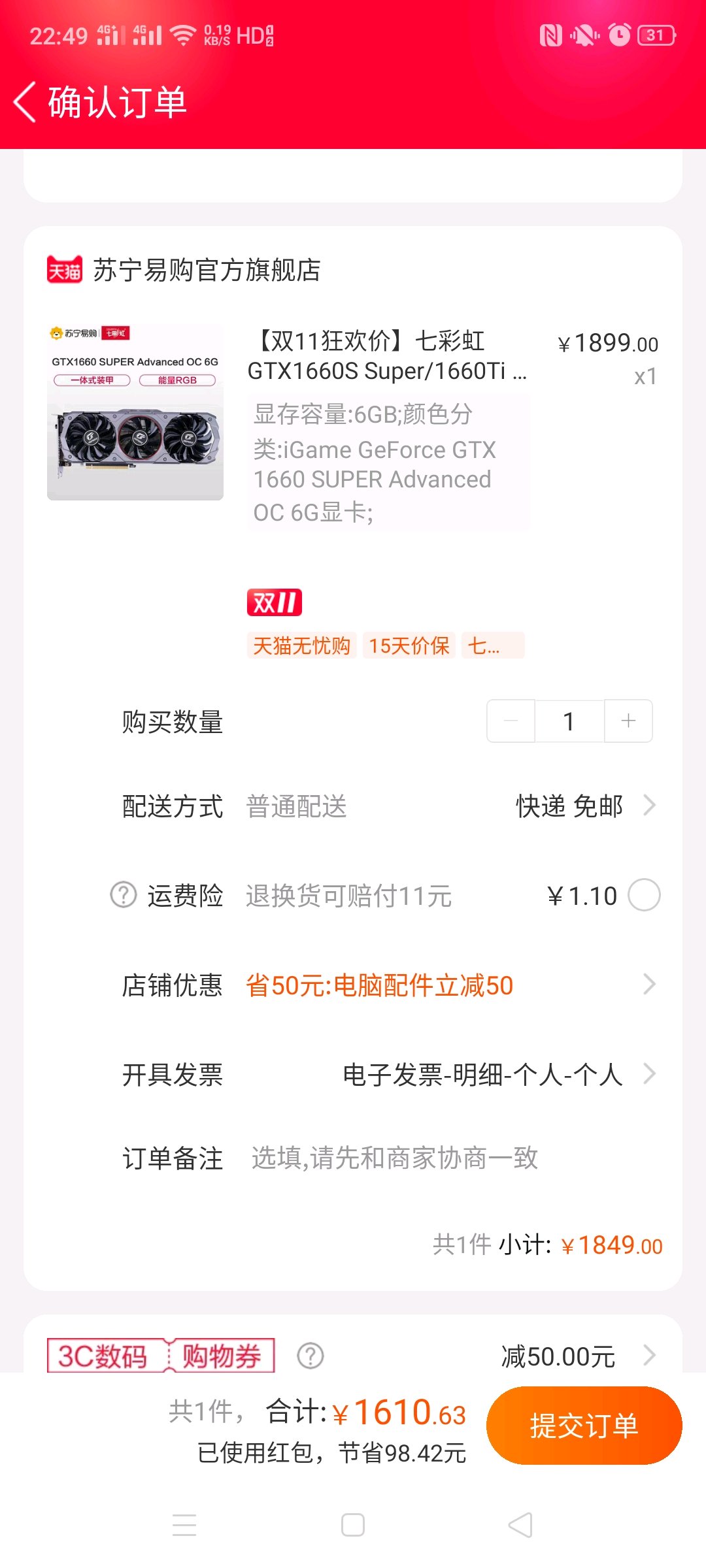
Task: Increase purchase quantity with plus button
Action: pyautogui.click(x=628, y=721)
